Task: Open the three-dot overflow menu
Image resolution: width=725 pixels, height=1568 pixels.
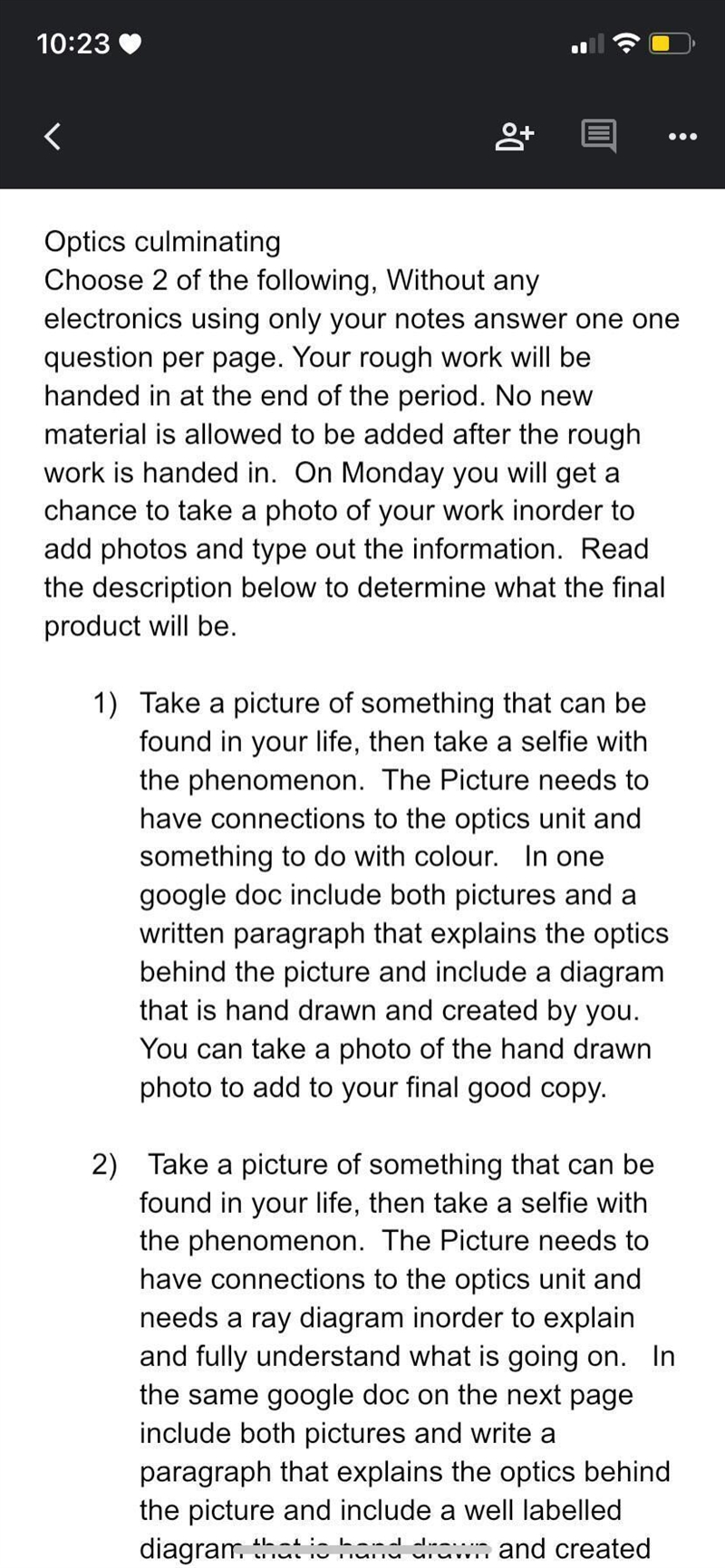Action: [681, 137]
